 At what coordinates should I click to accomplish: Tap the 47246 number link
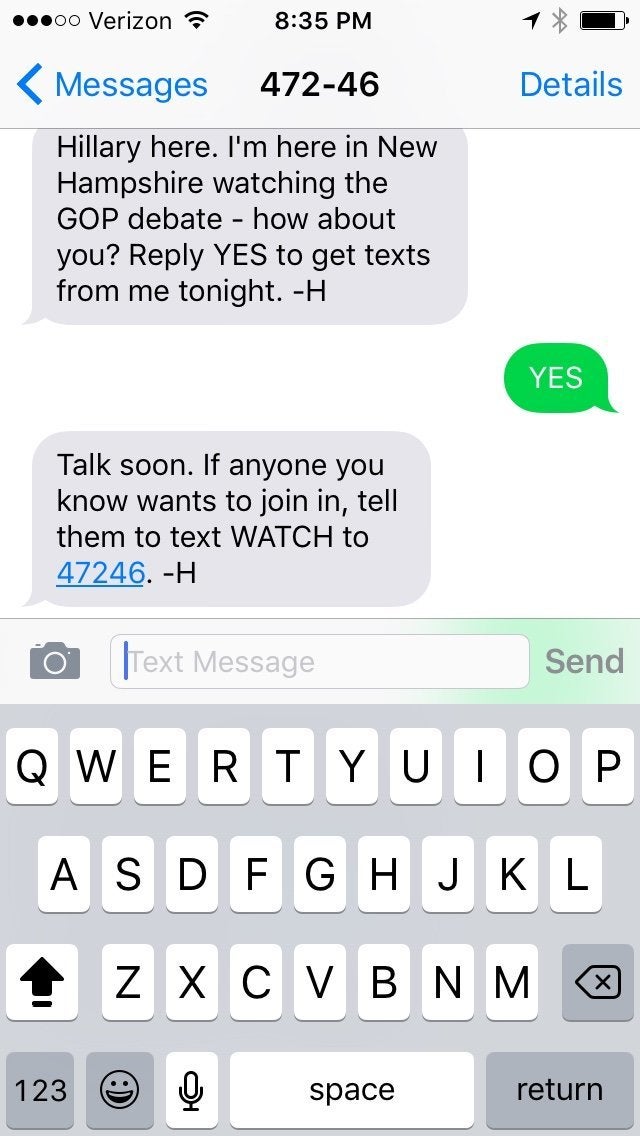tap(100, 573)
